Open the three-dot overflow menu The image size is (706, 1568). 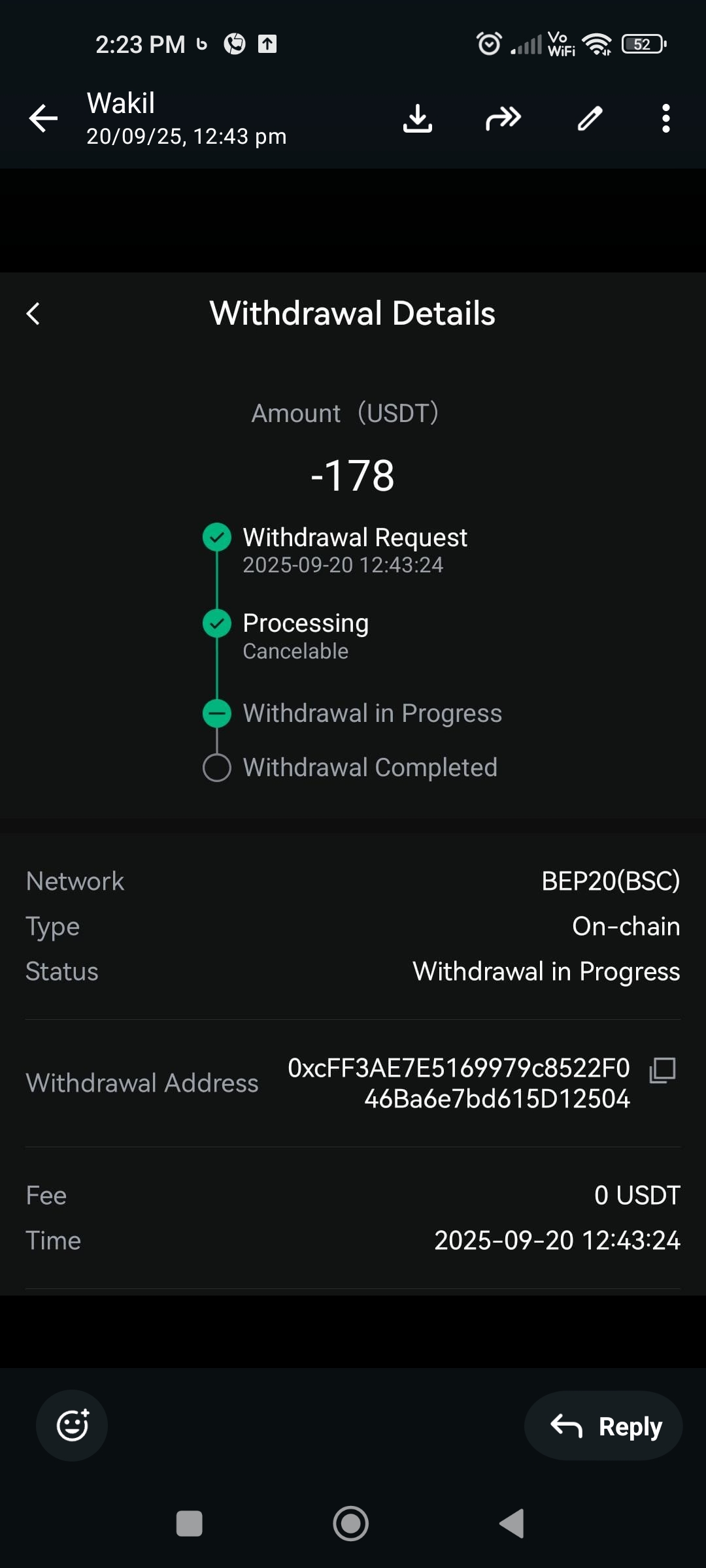tap(665, 118)
